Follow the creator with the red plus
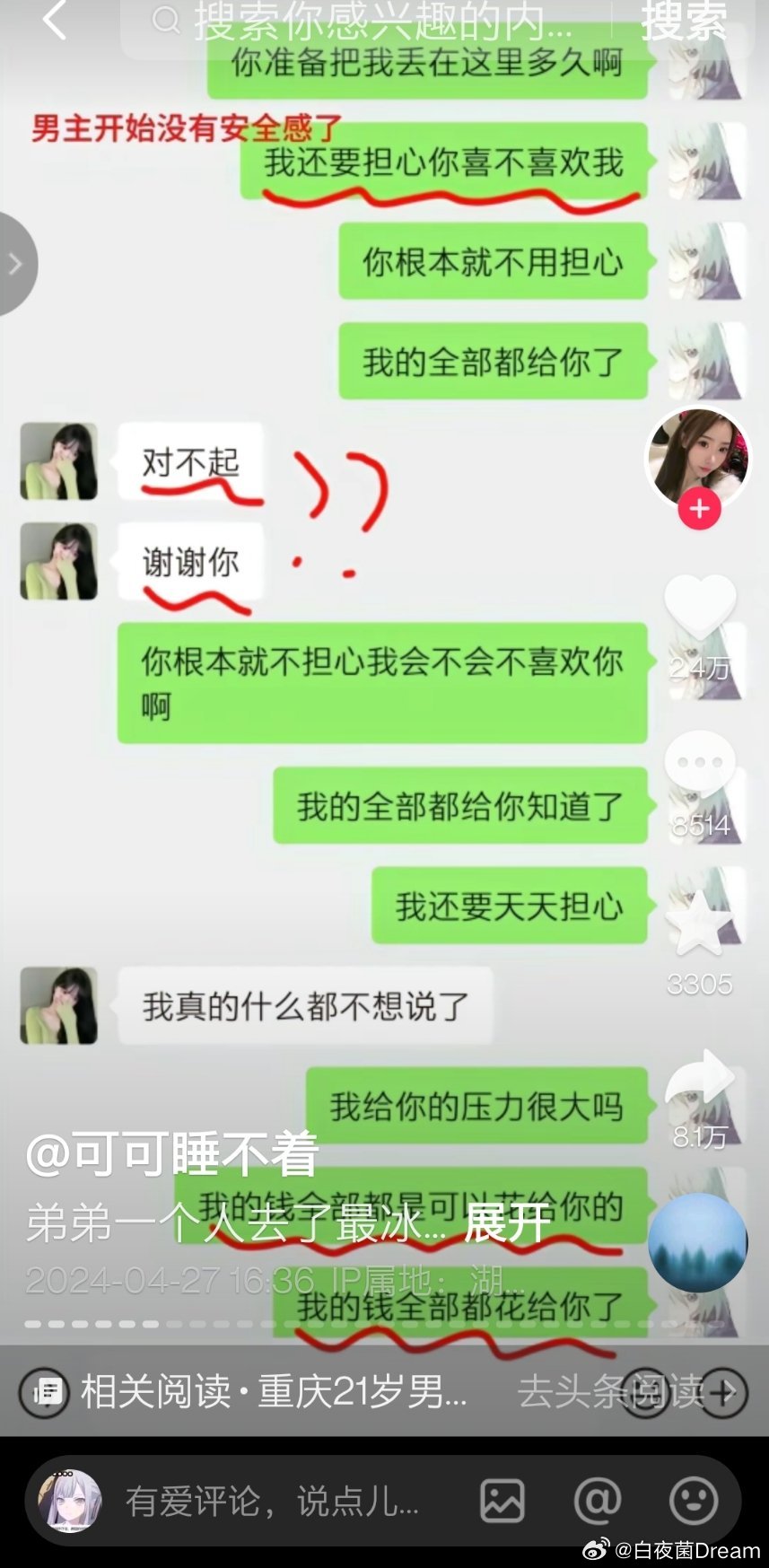Screen dimensions: 769x1568 (699, 509)
